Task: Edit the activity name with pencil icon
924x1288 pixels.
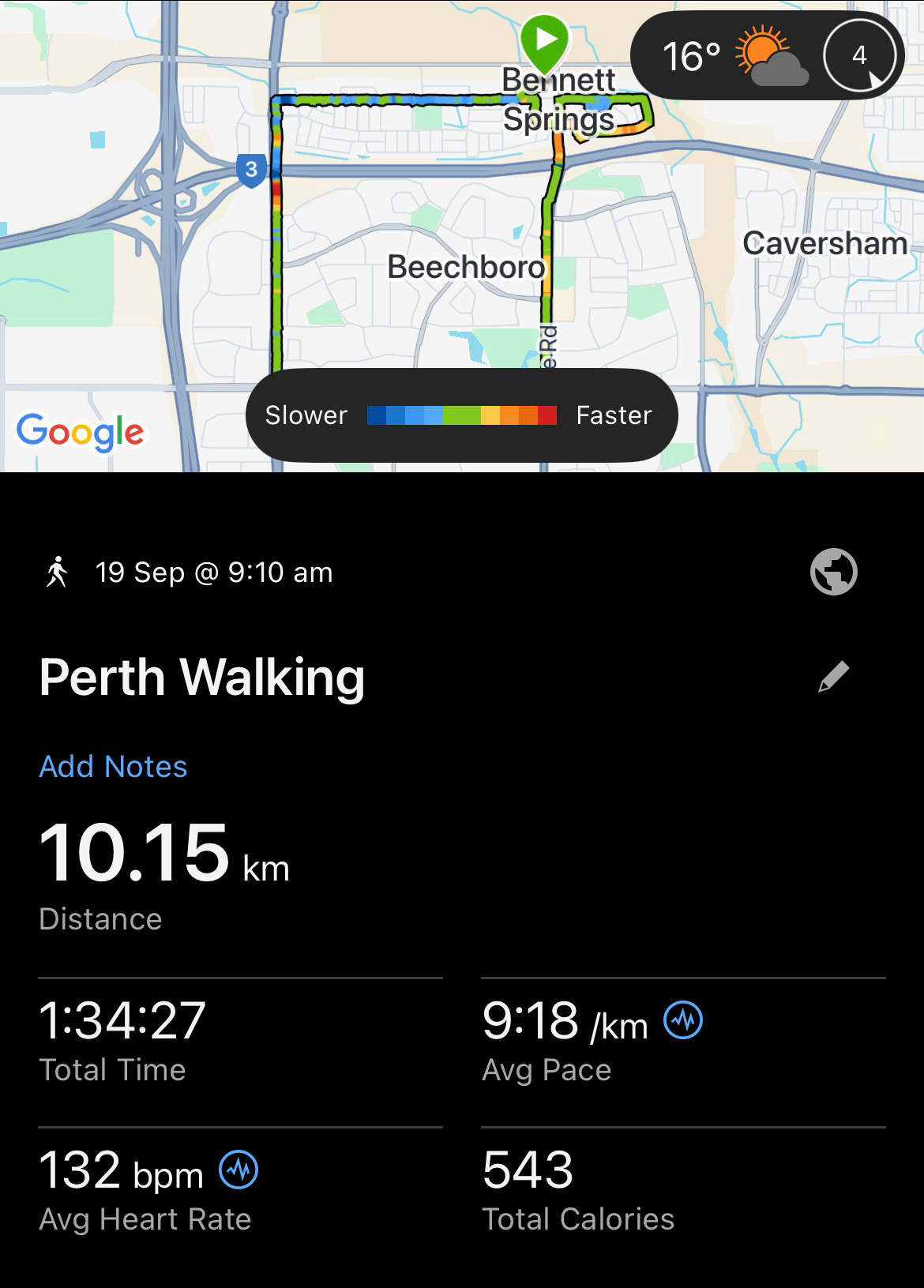Action: (833, 677)
